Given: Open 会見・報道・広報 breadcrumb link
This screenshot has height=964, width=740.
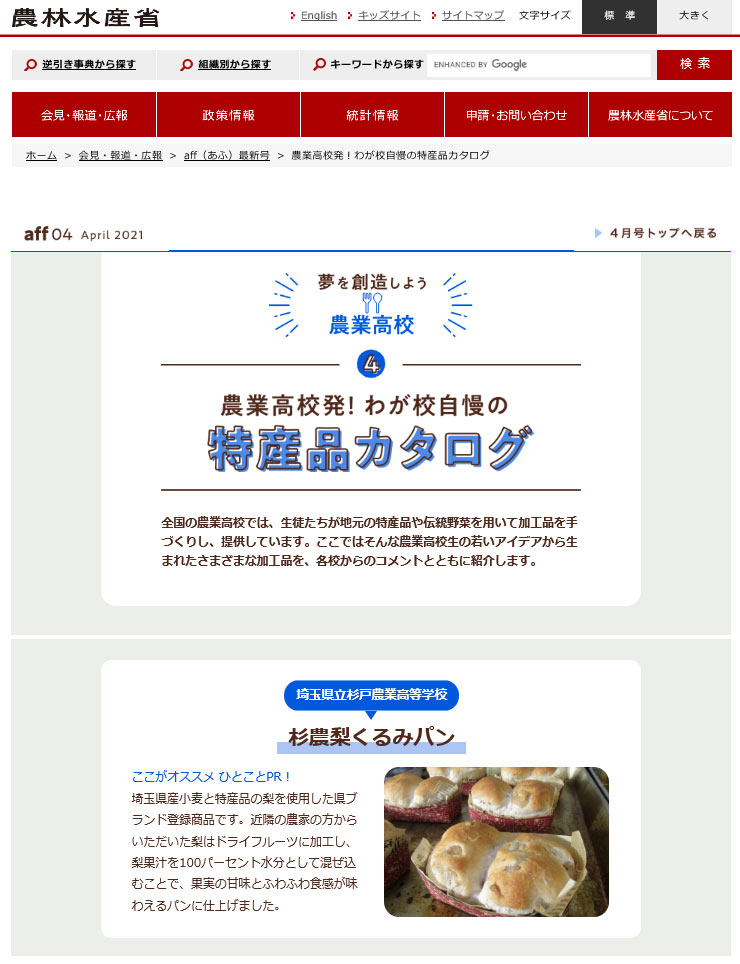Looking at the screenshot, I should click(x=120, y=156).
